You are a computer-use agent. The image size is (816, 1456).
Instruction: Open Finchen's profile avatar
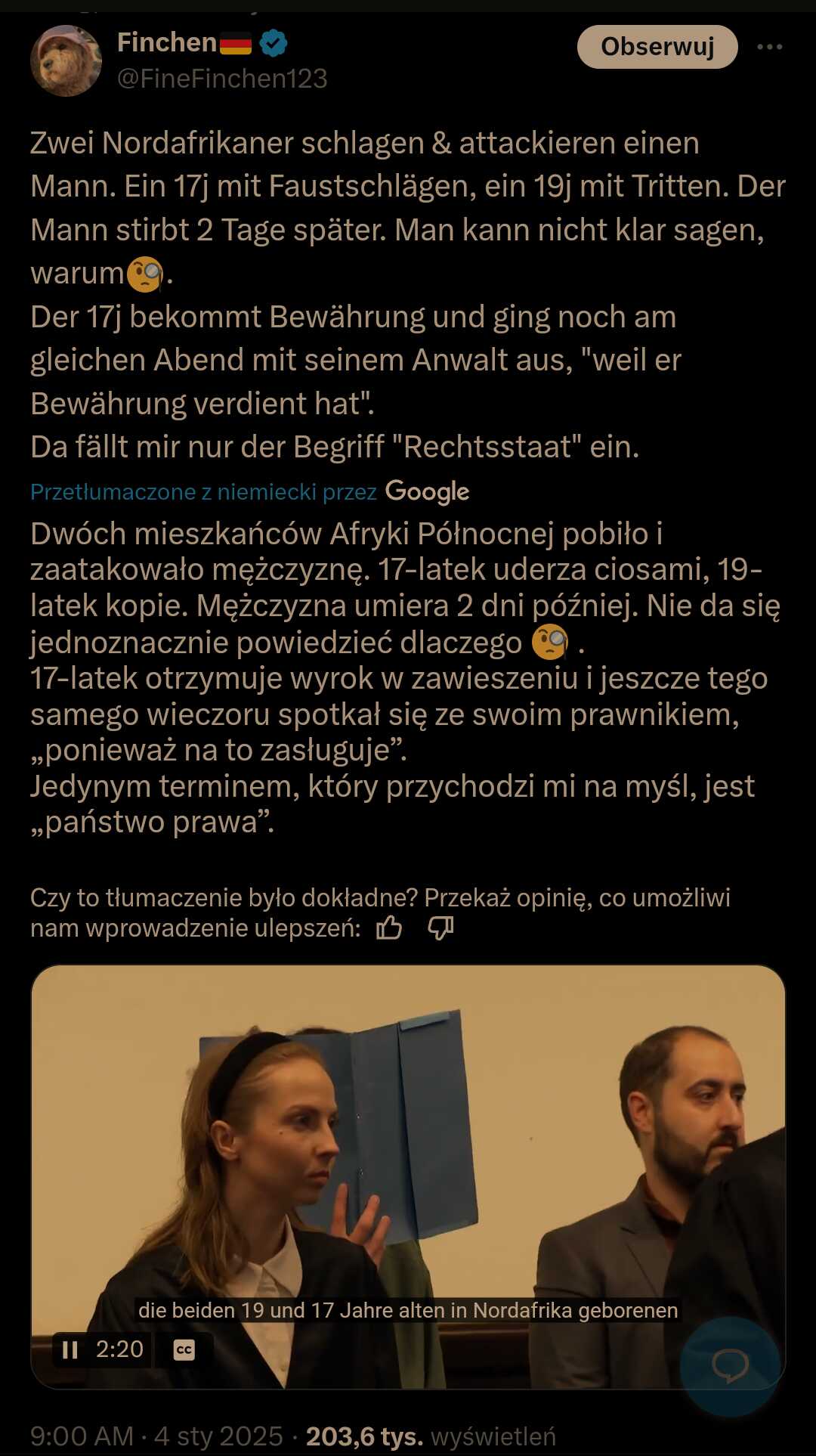66,60
